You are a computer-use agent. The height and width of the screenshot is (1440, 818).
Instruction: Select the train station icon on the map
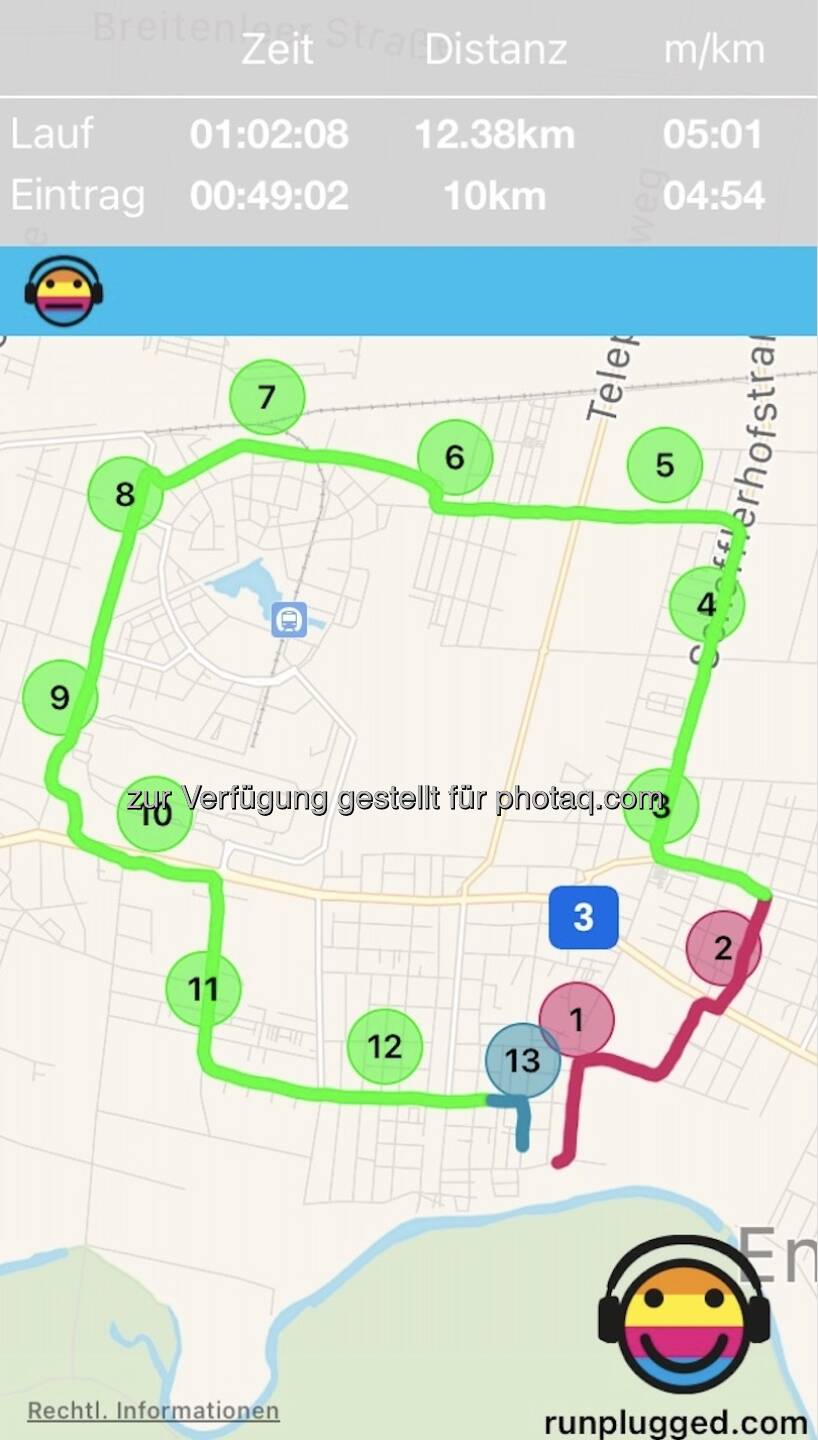(289, 620)
